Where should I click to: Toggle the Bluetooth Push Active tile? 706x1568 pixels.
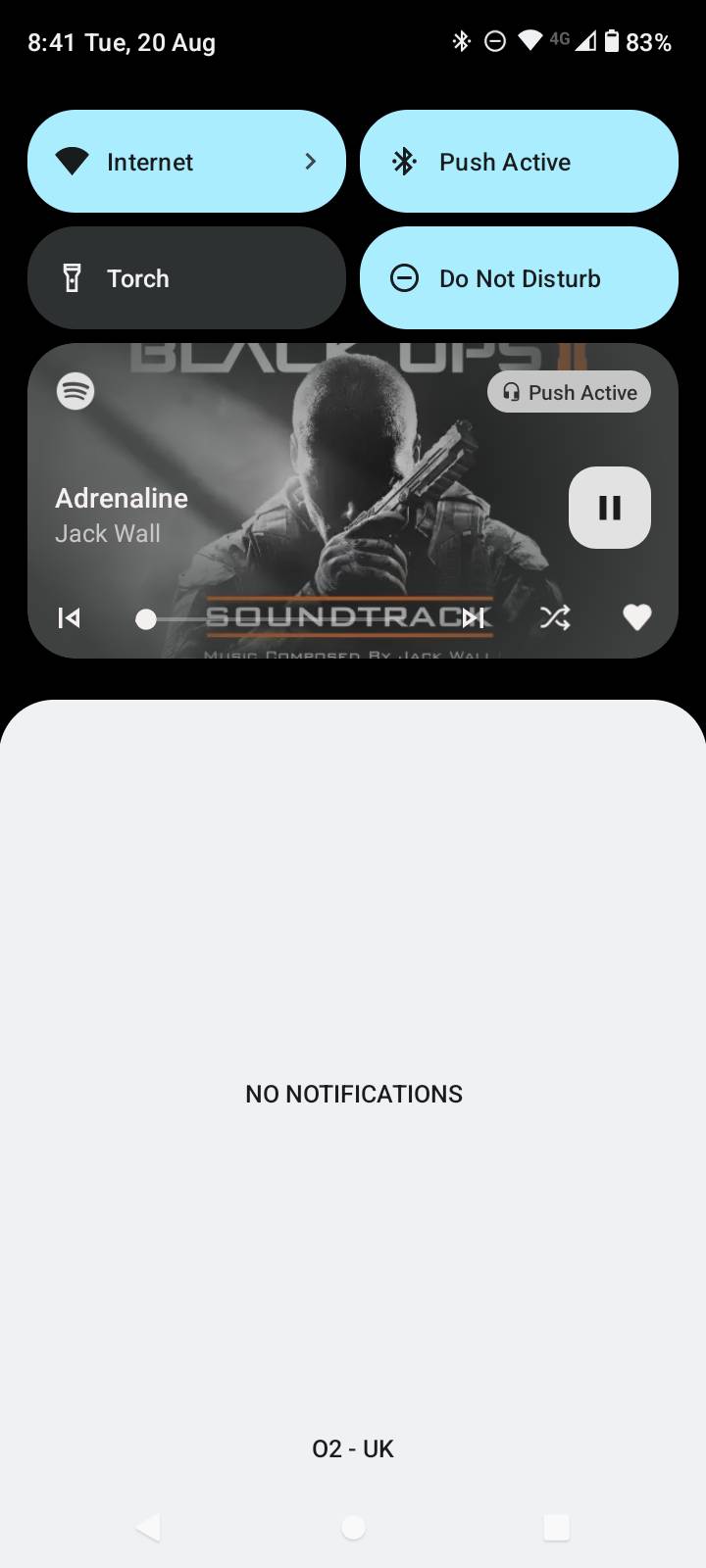(x=519, y=162)
